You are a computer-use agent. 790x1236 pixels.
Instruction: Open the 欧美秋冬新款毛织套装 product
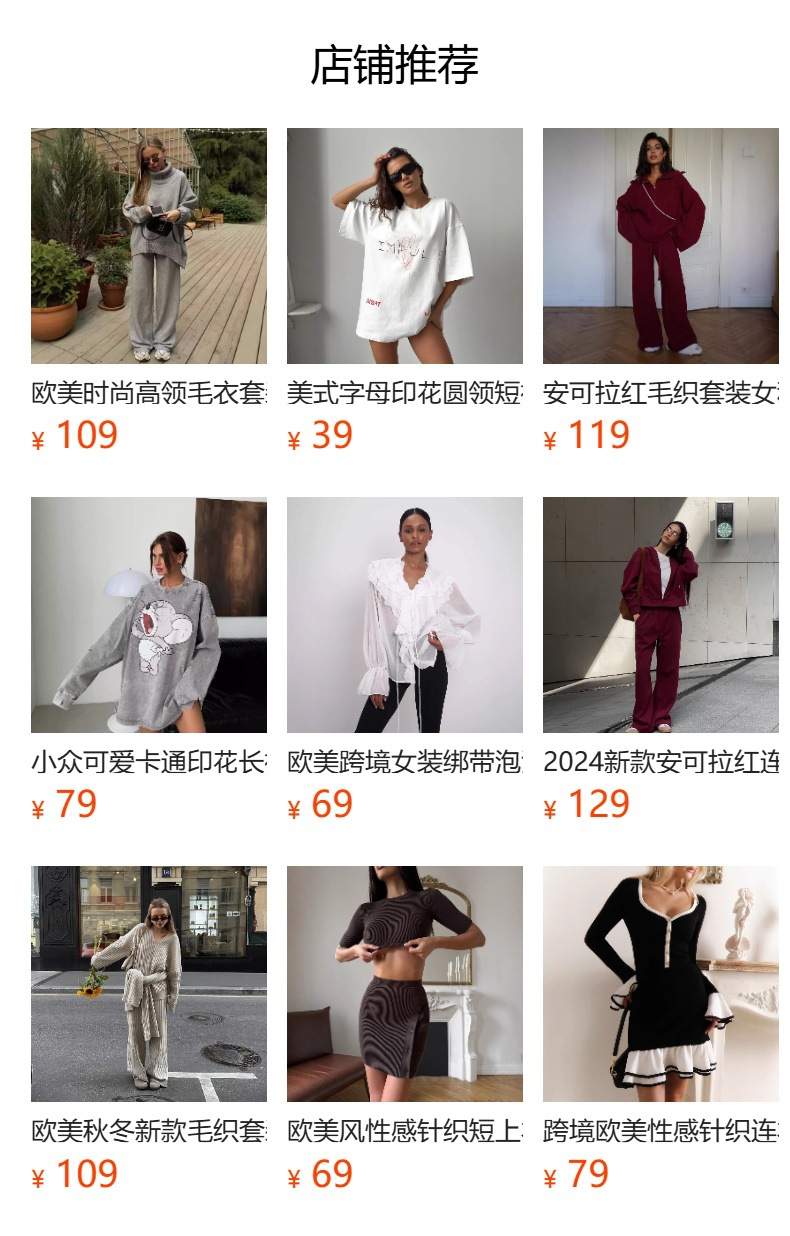[x=148, y=984]
